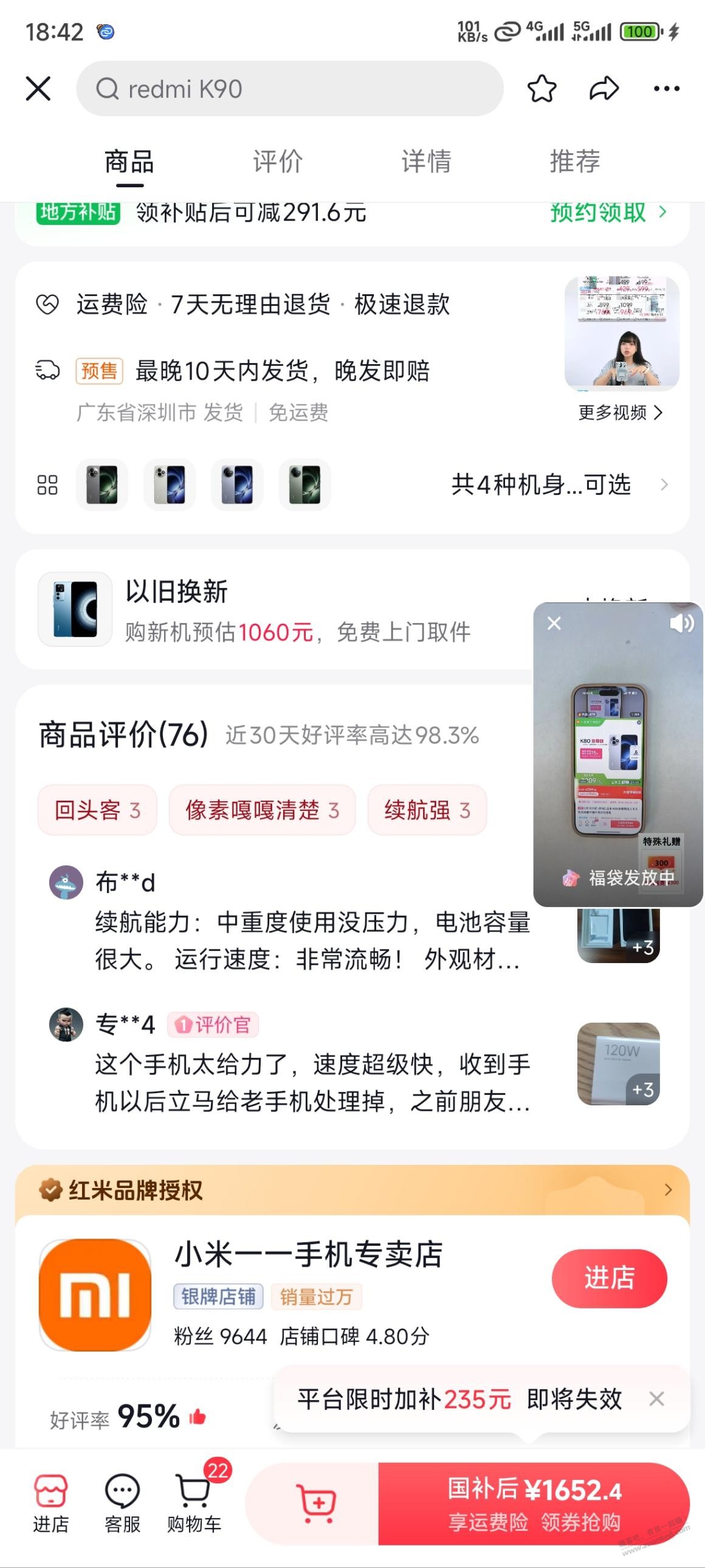Open the redmi K90 search box
This screenshot has height=1568, width=705.
289,89
